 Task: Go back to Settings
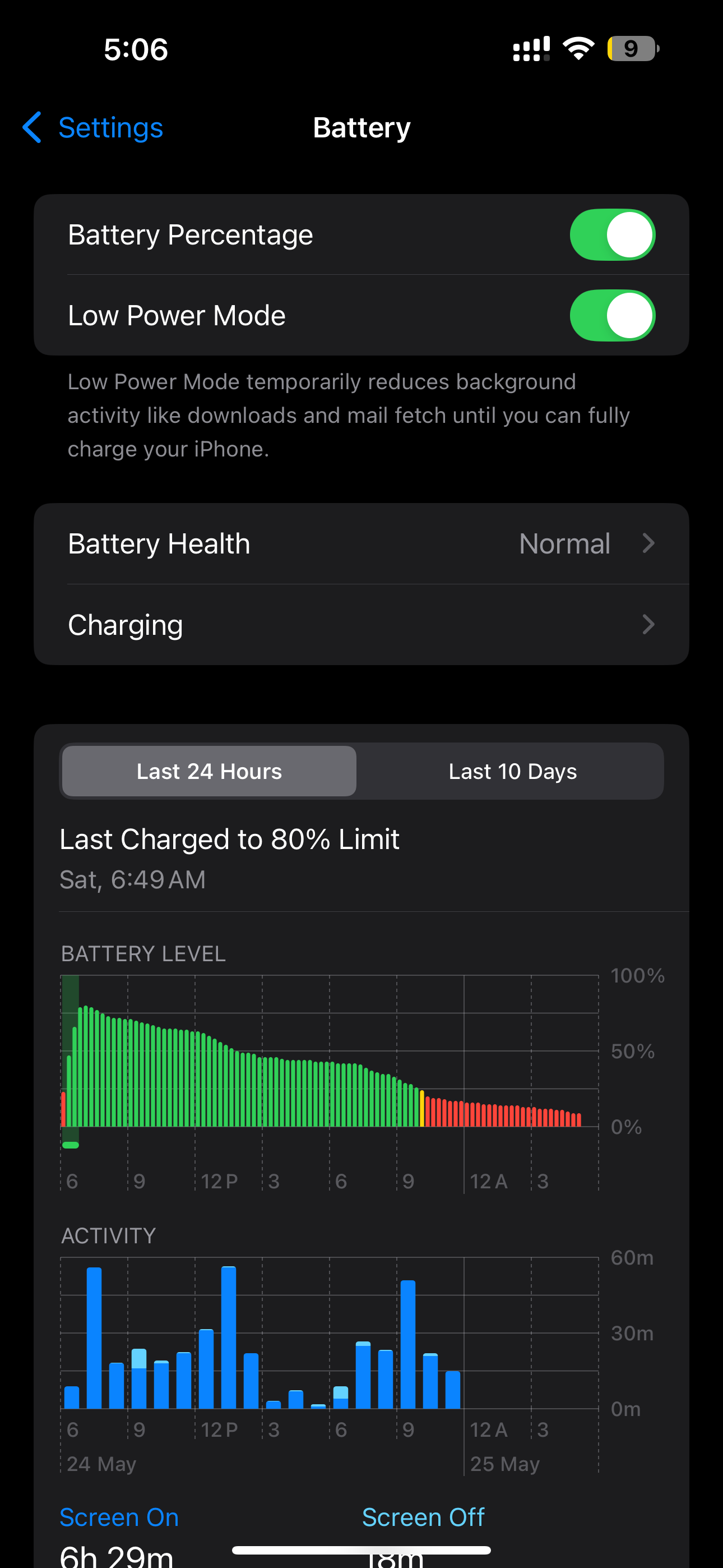pyautogui.click(x=92, y=128)
